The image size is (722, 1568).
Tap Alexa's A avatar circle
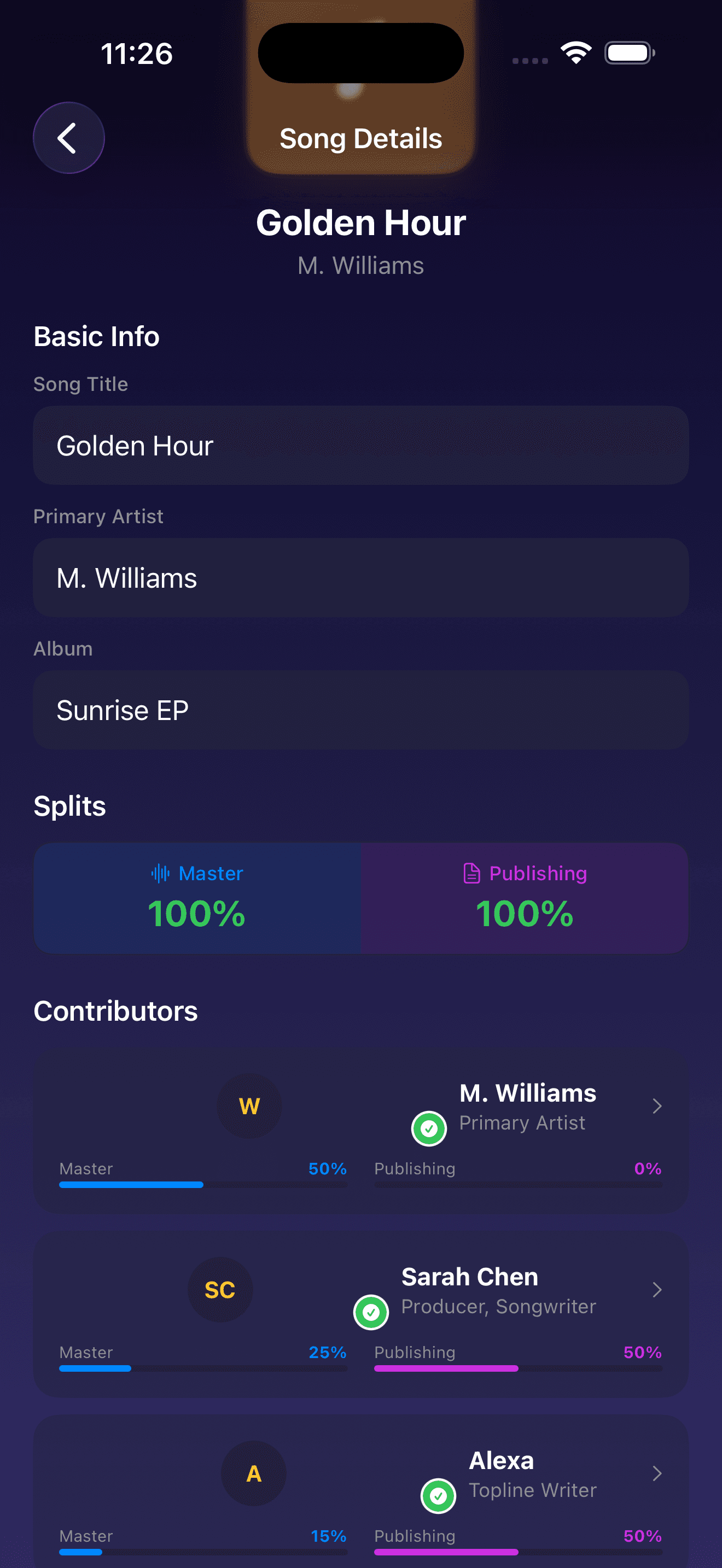(x=254, y=1473)
